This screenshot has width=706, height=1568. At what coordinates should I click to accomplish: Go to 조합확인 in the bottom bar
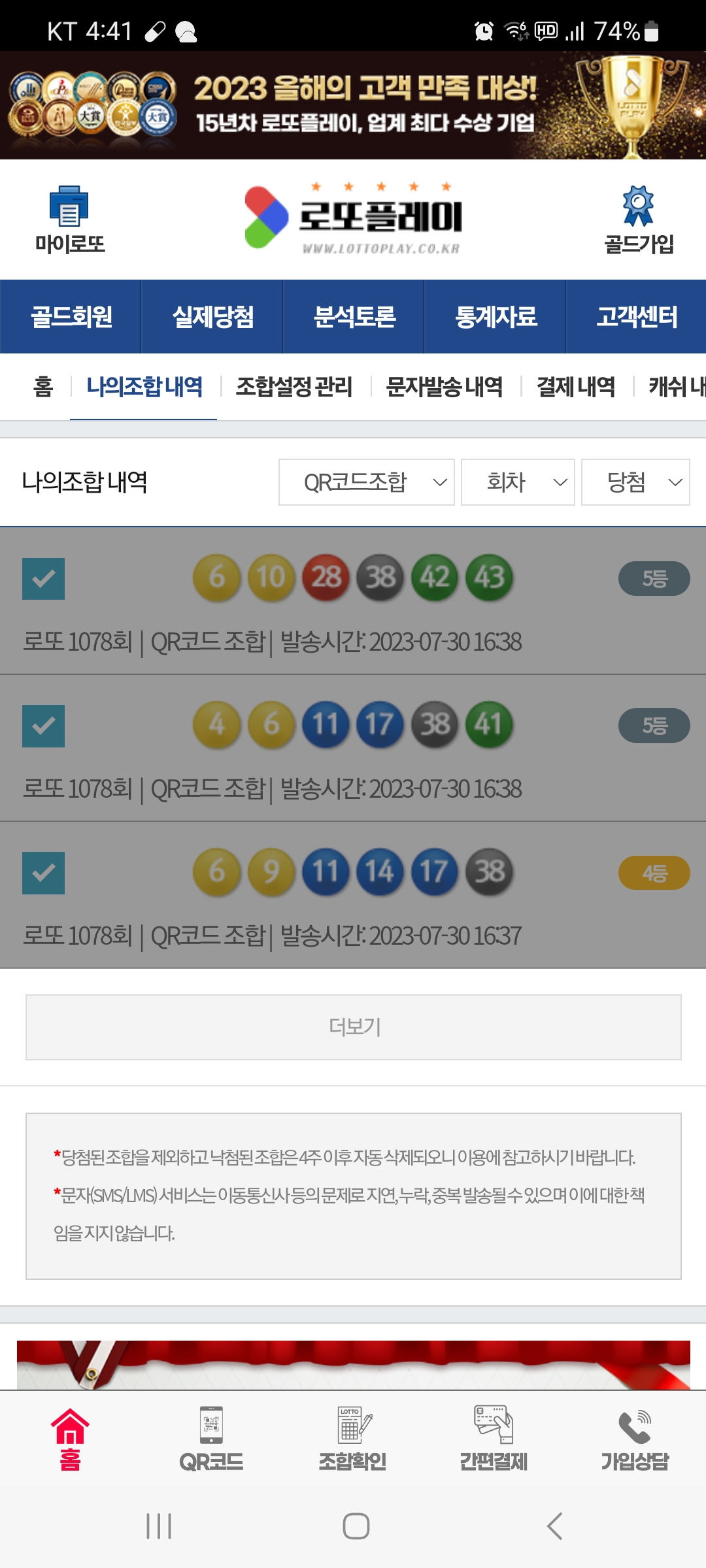[353, 1439]
